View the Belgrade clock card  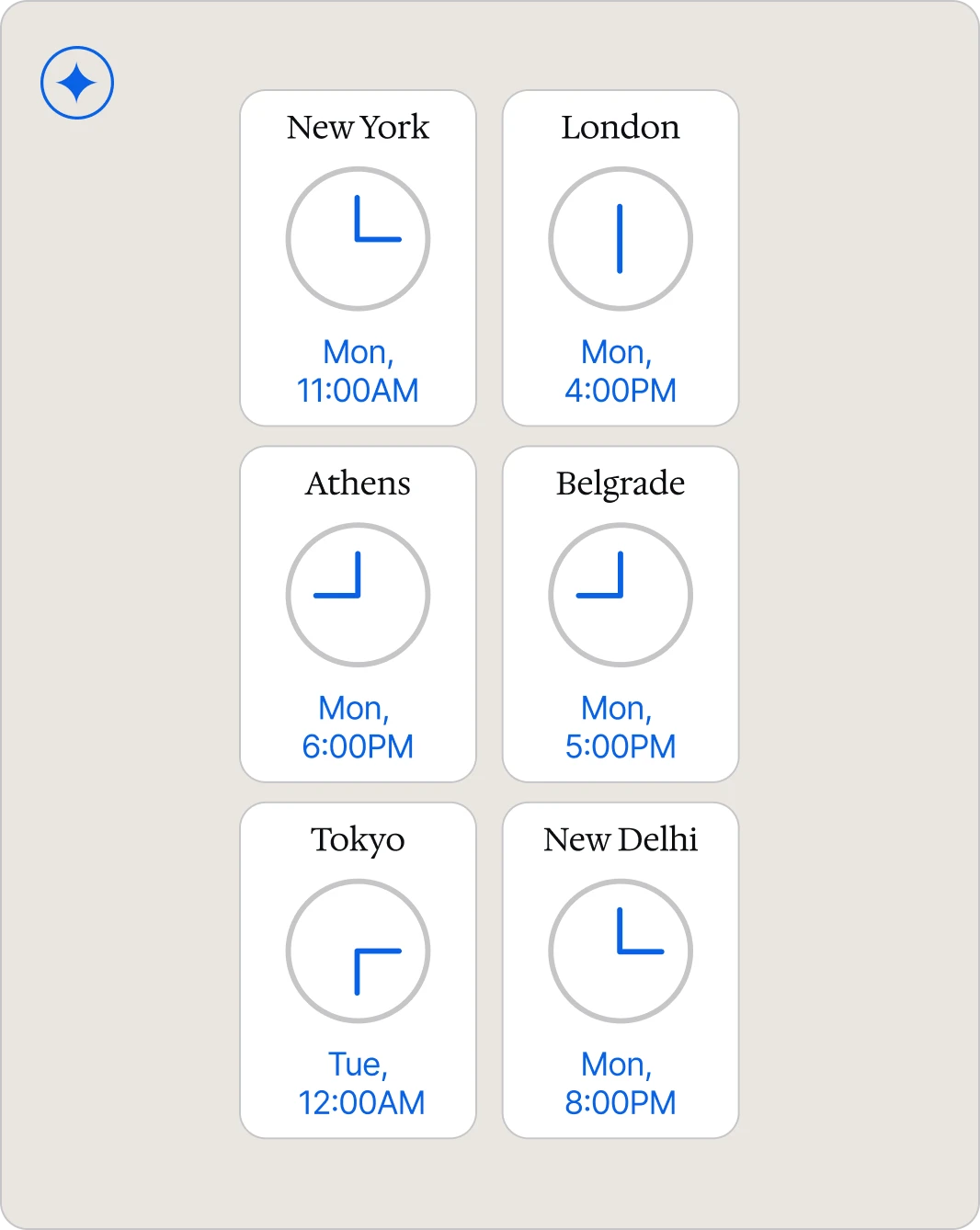point(621,614)
